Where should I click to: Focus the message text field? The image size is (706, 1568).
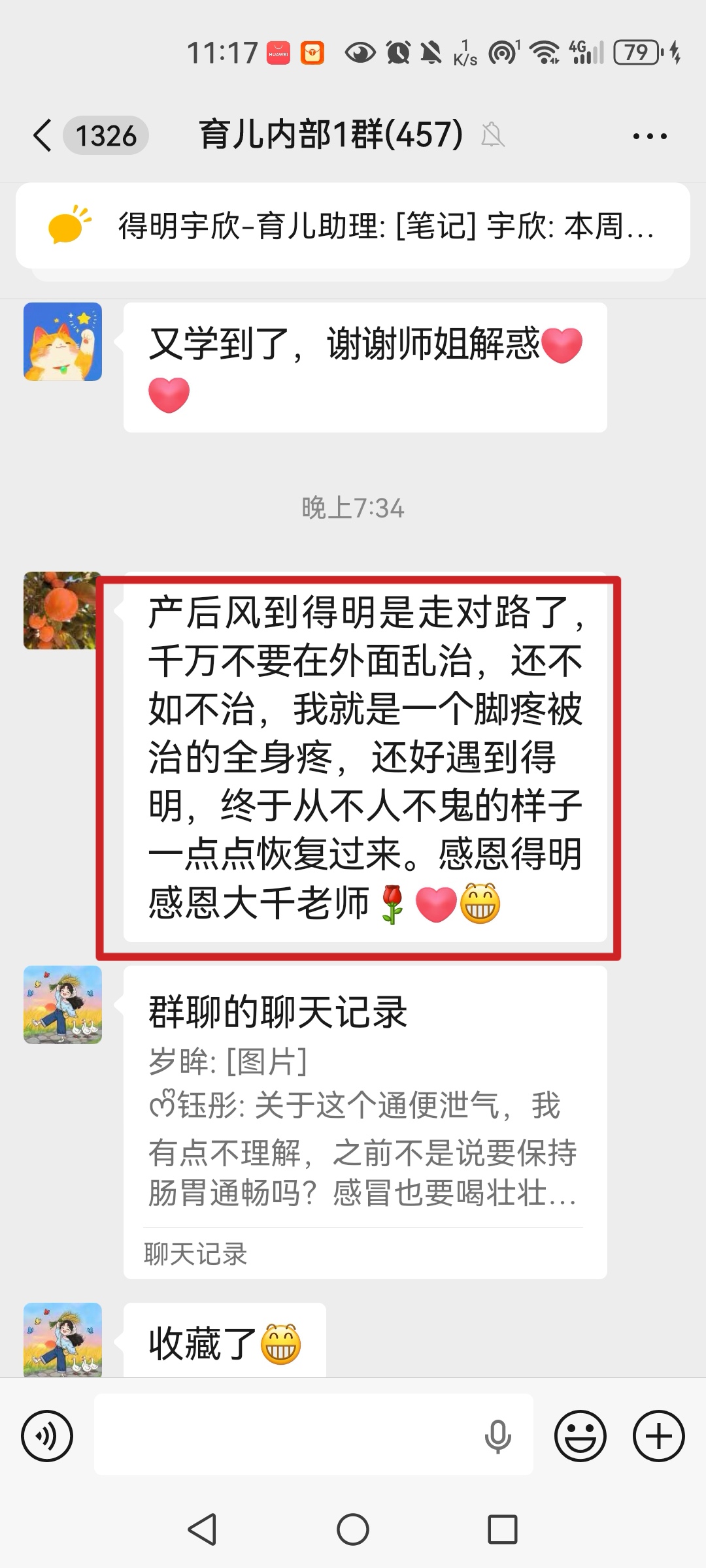coord(288,1435)
